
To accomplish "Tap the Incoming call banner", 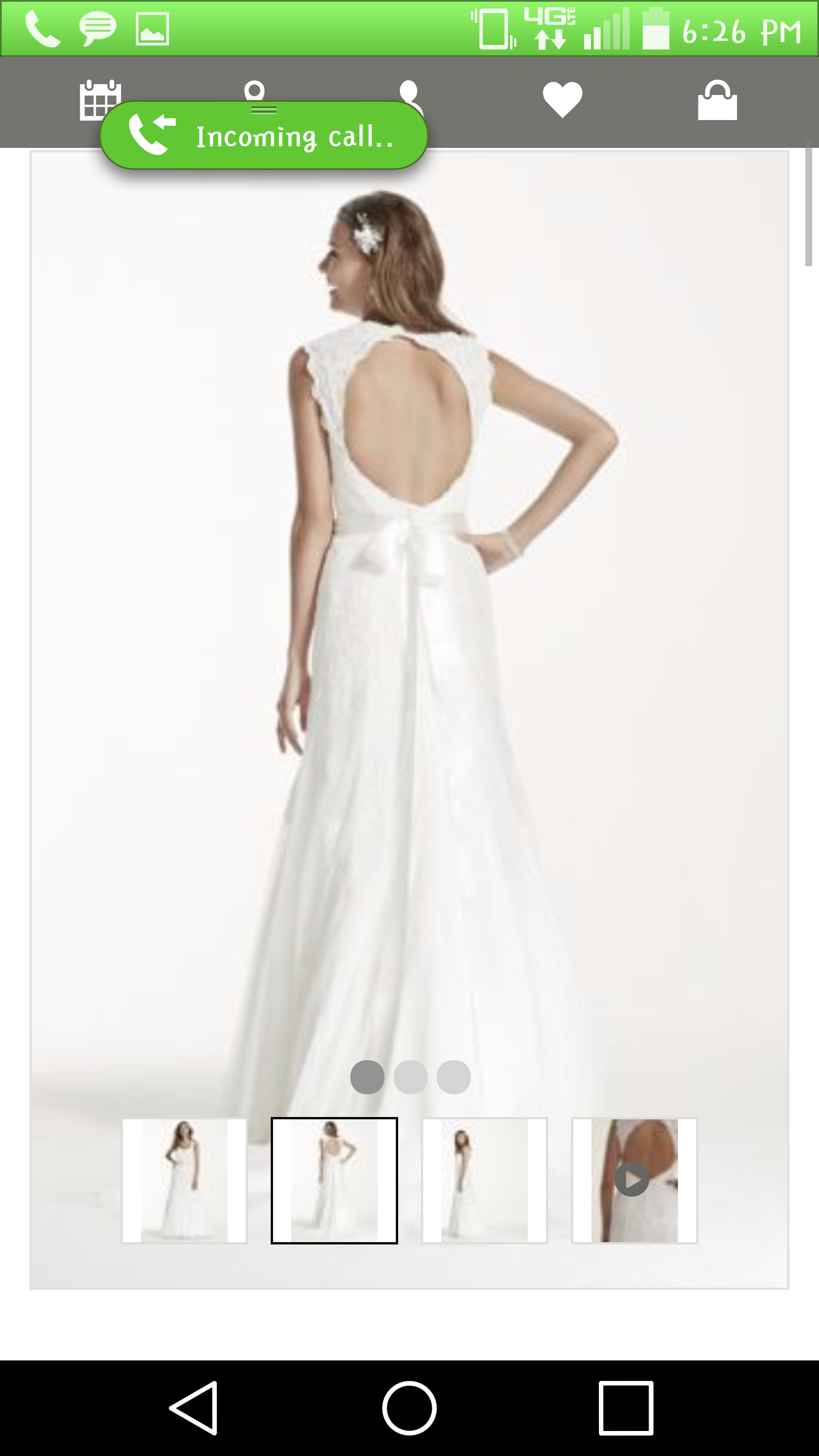I will coord(263,135).
